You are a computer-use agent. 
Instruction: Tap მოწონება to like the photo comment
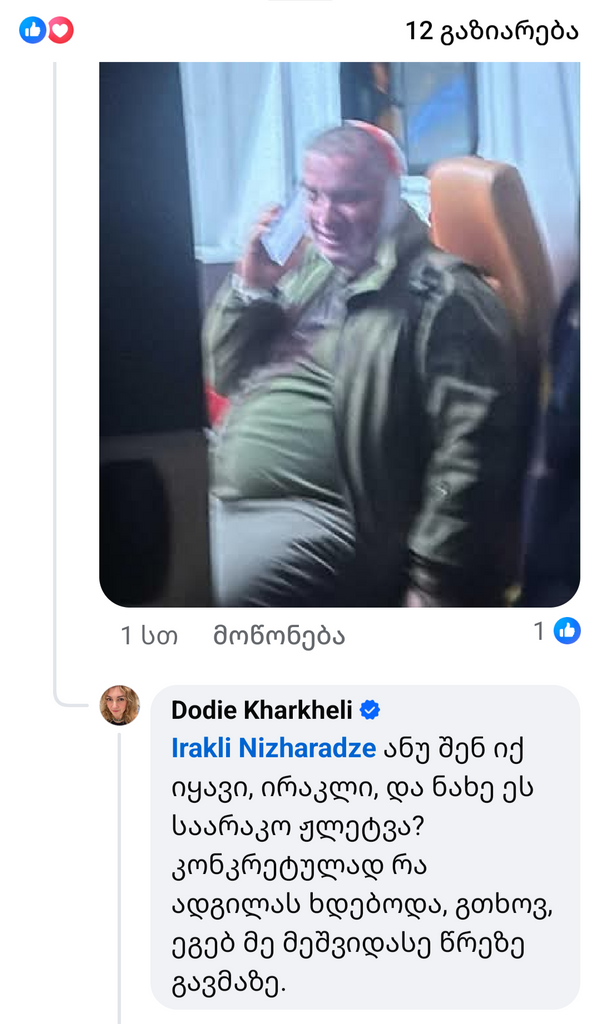click(278, 635)
